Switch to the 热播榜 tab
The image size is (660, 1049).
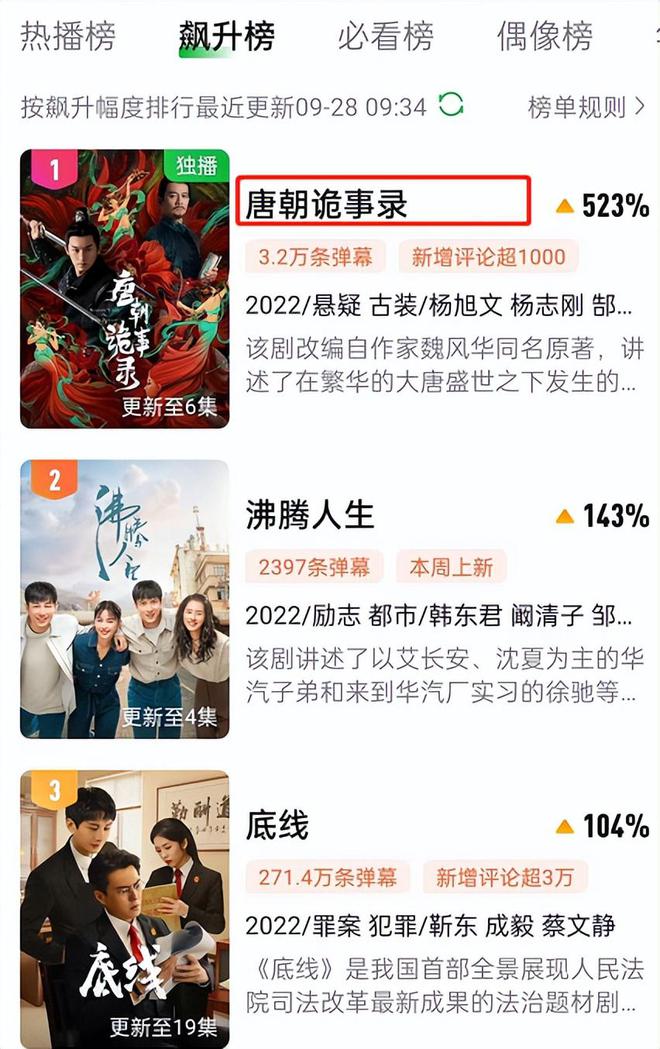tap(68, 36)
